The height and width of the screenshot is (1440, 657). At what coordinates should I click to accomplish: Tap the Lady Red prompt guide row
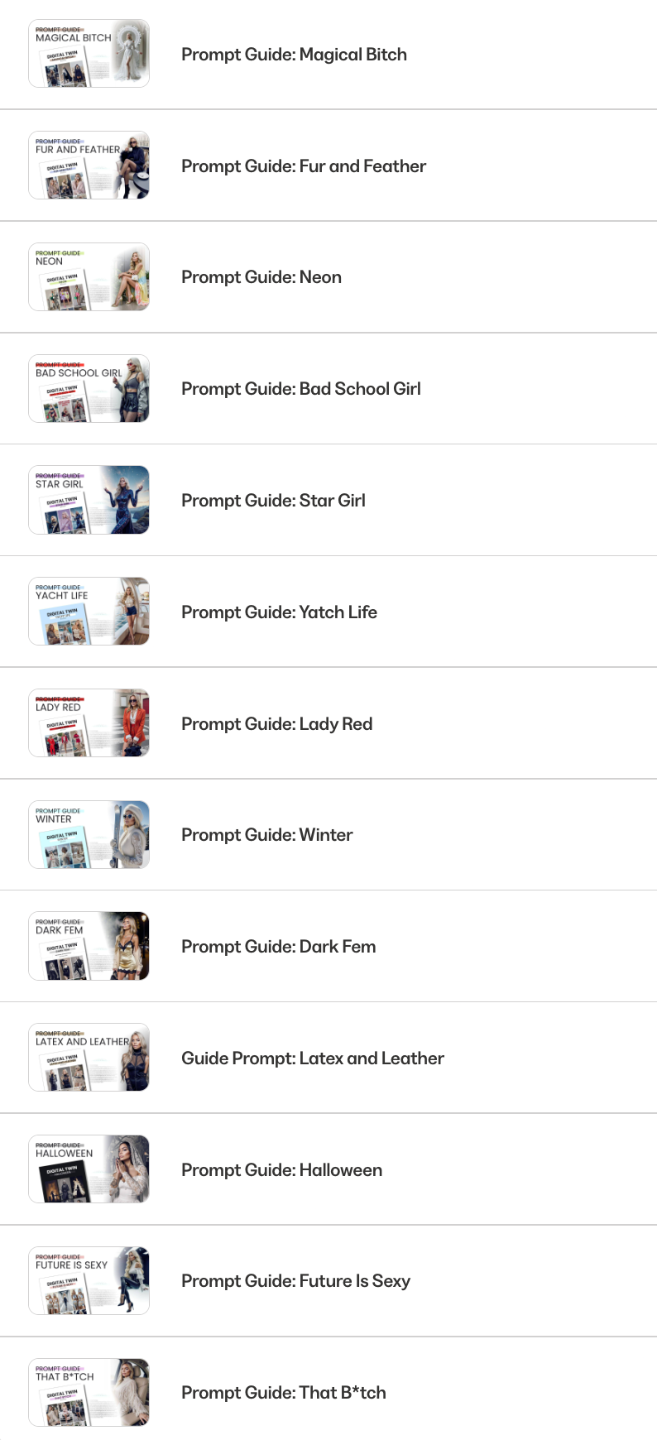[x=276, y=724]
